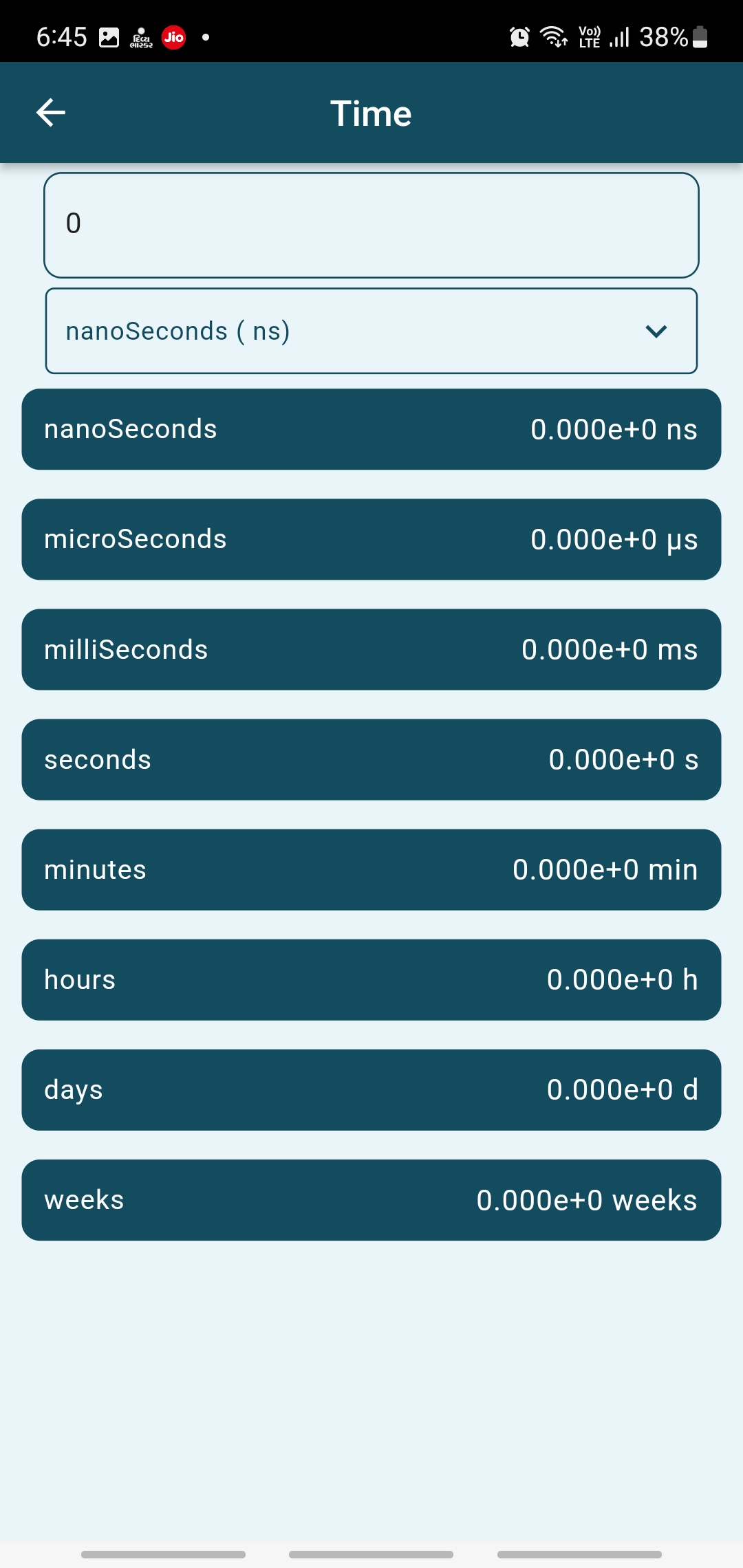This screenshot has width=743, height=1568.
Task: Go back using the top-left arrow
Action: pyautogui.click(x=50, y=113)
